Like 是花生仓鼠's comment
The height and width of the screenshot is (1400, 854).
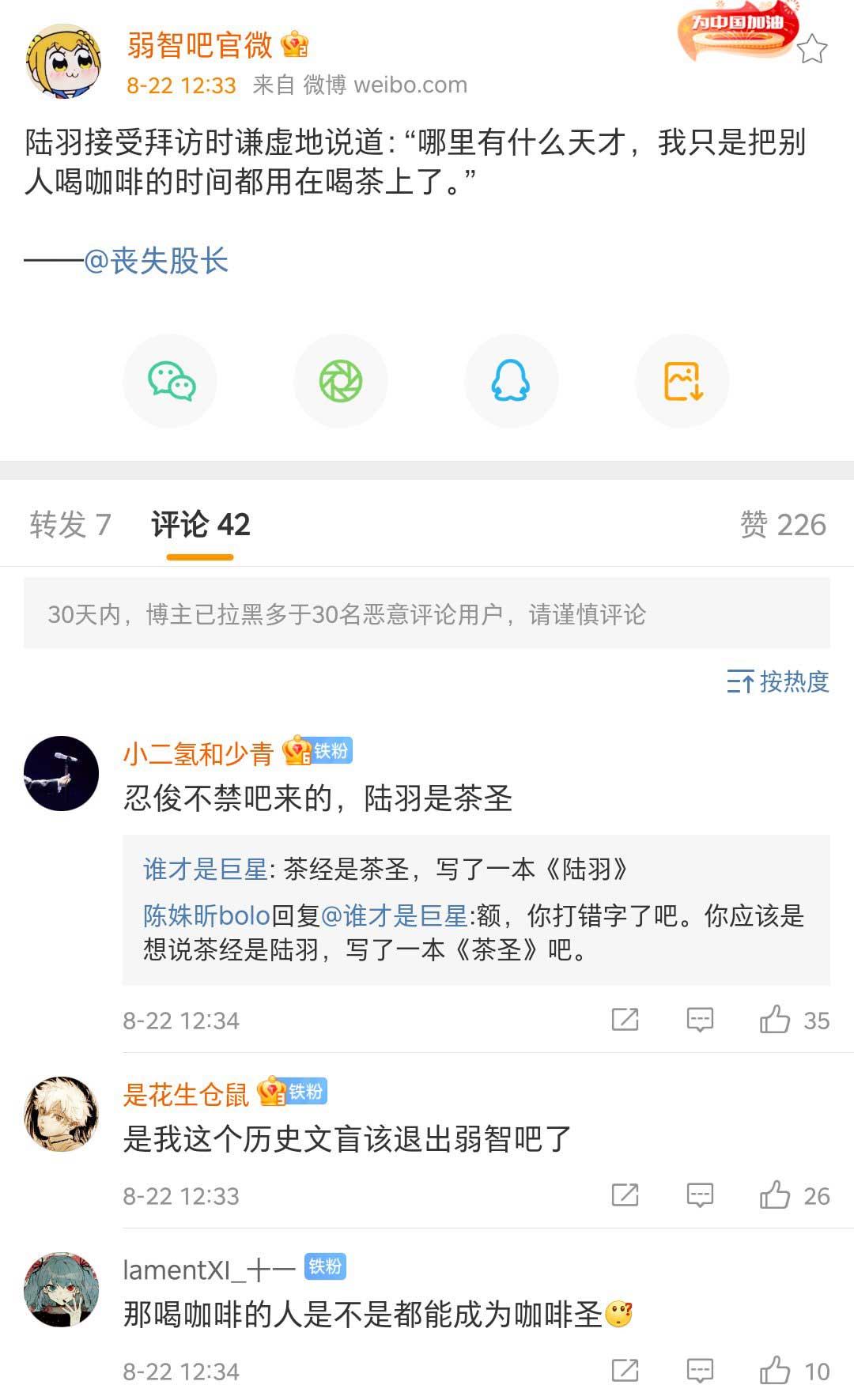coord(776,1195)
